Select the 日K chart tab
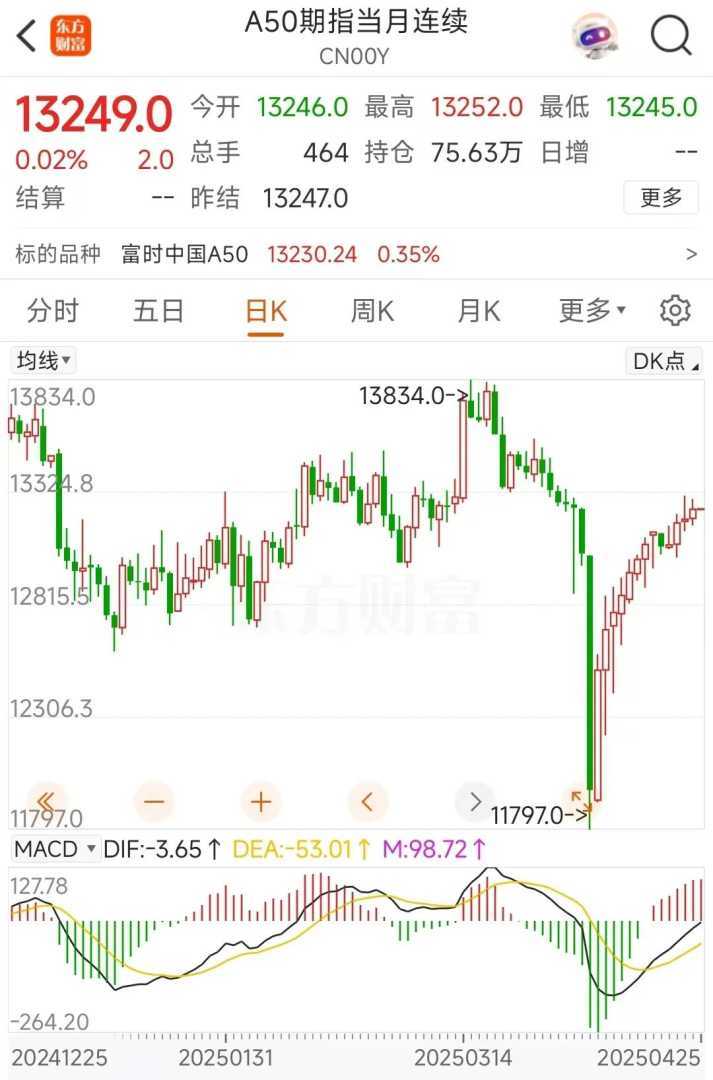Image resolution: width=713 pixels, height=1080 pixels. click(266, 311)
